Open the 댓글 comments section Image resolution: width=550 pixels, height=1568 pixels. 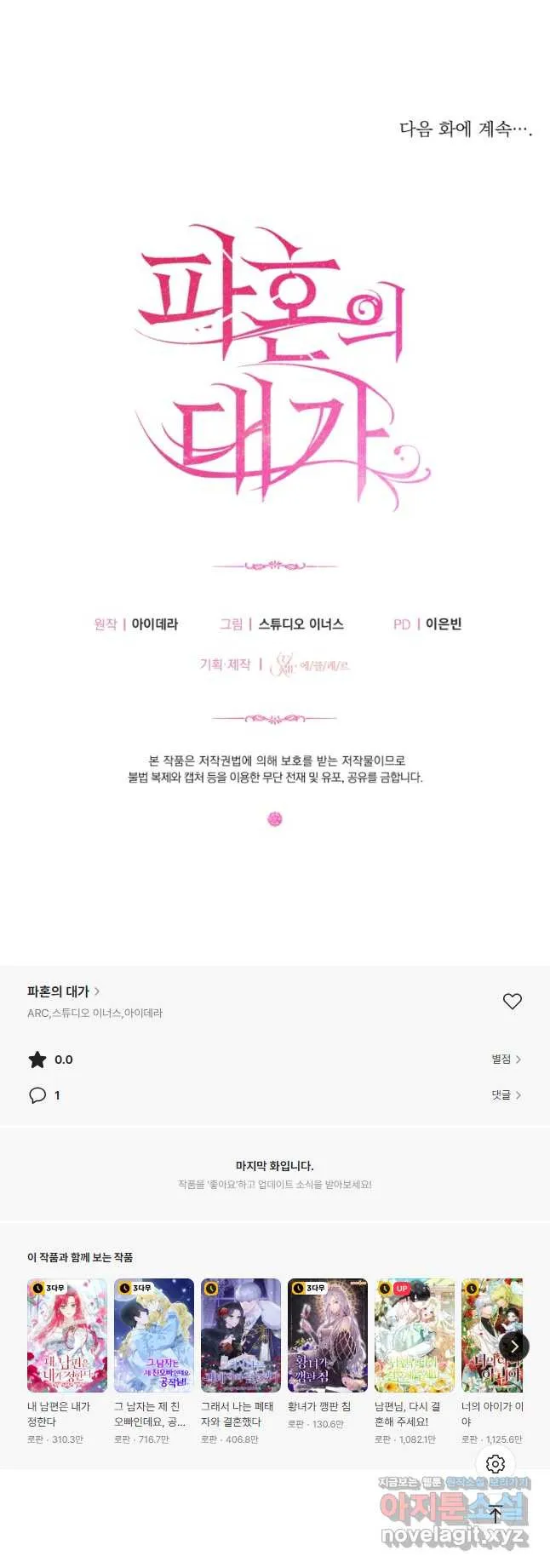click(x=506, y=1095)
